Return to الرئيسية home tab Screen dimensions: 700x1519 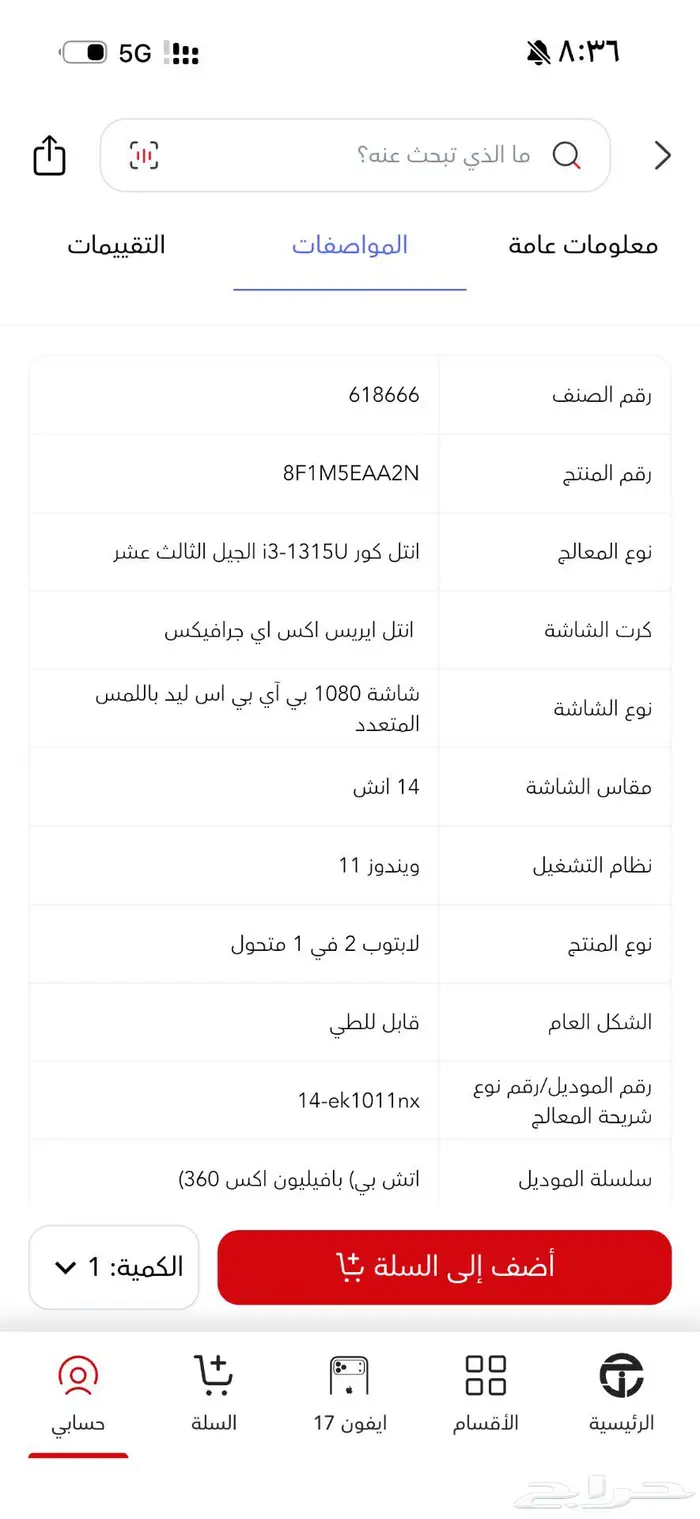(621, 1393)
